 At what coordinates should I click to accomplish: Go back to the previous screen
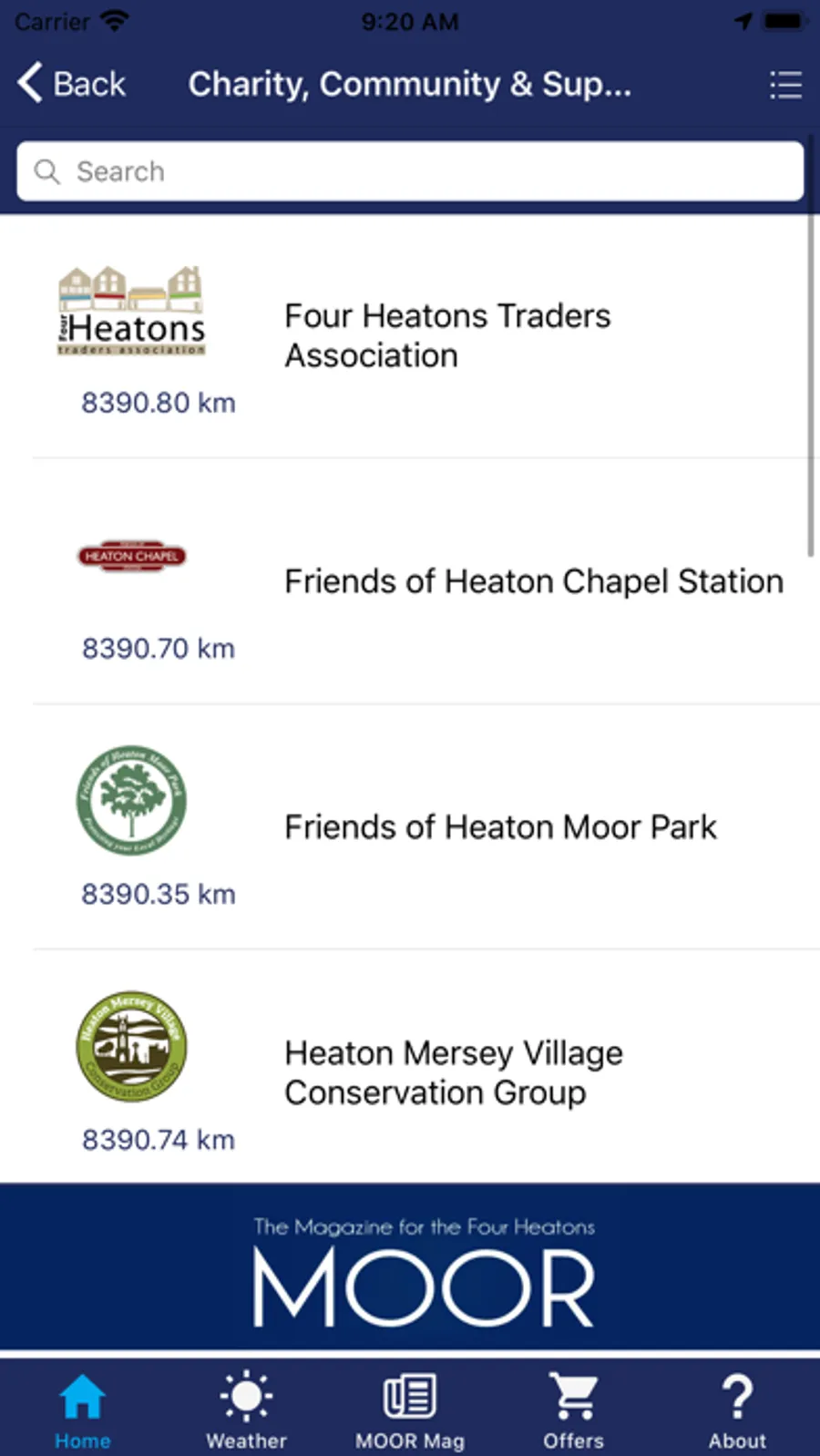71,84
